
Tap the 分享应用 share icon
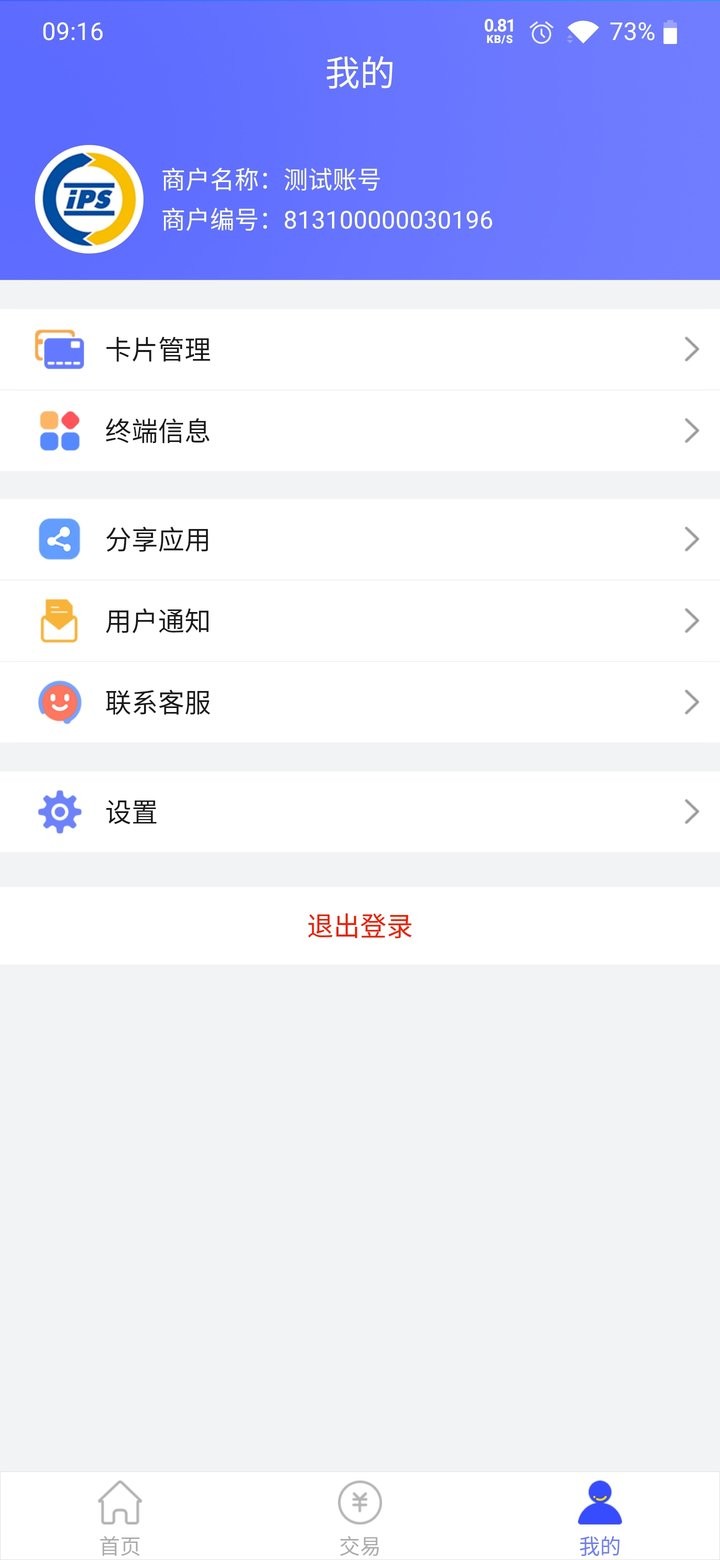coord(59,539)
